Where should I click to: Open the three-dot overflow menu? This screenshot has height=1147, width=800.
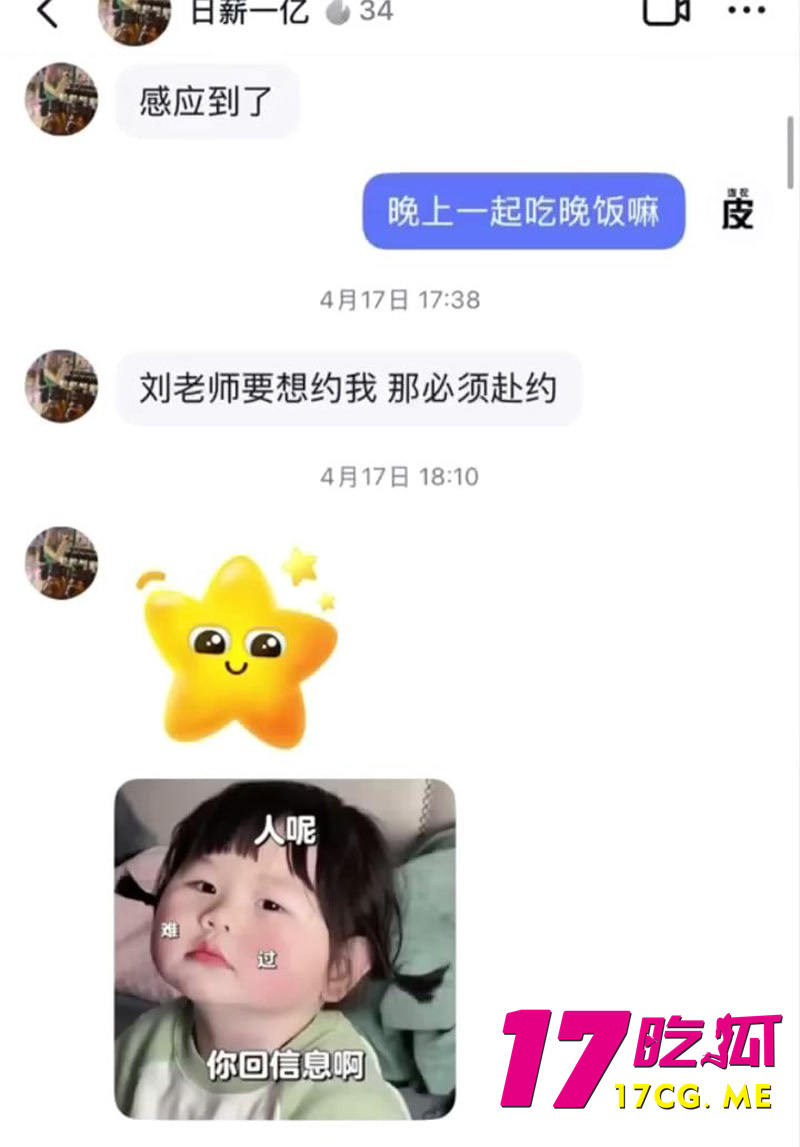[x=746, y=12]
